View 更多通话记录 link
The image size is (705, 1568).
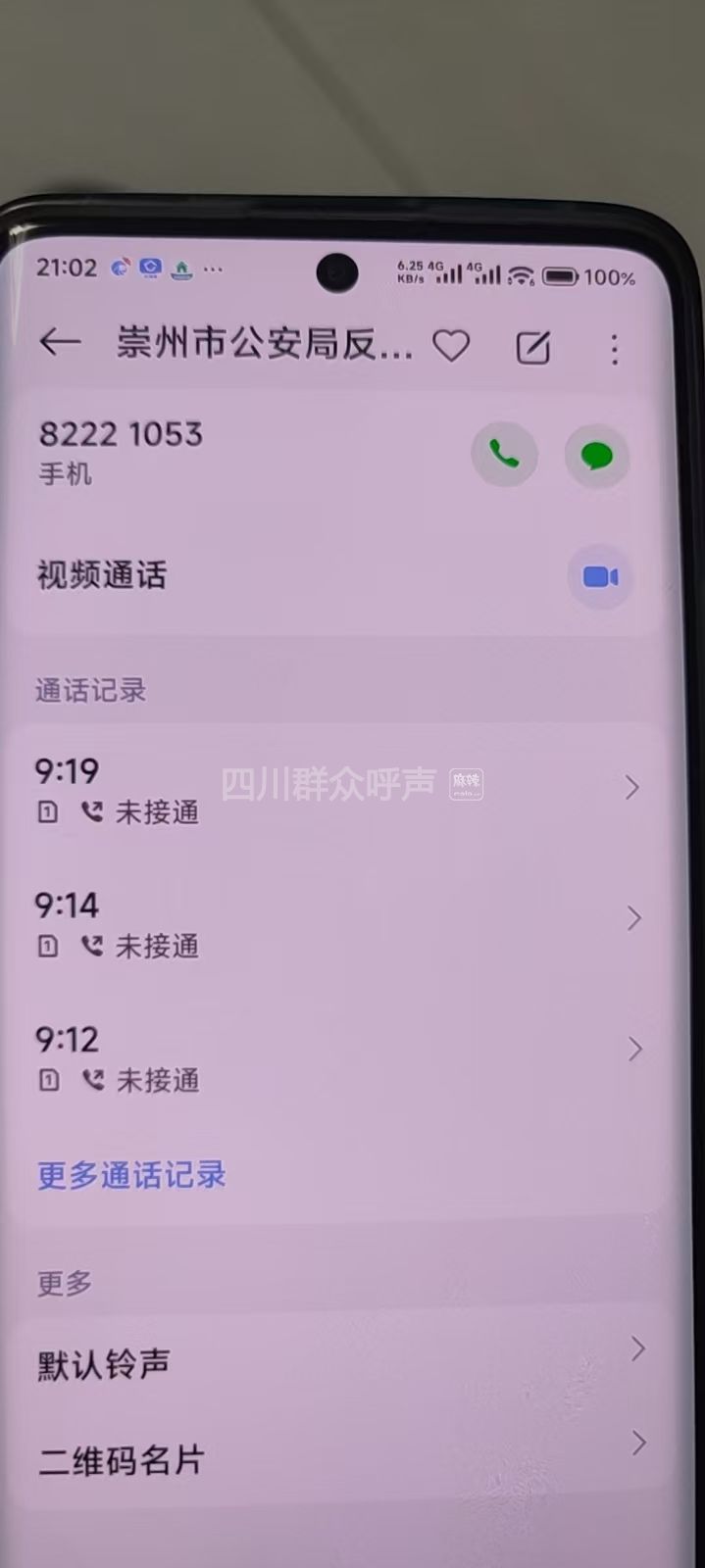(x=132, y=1174)
